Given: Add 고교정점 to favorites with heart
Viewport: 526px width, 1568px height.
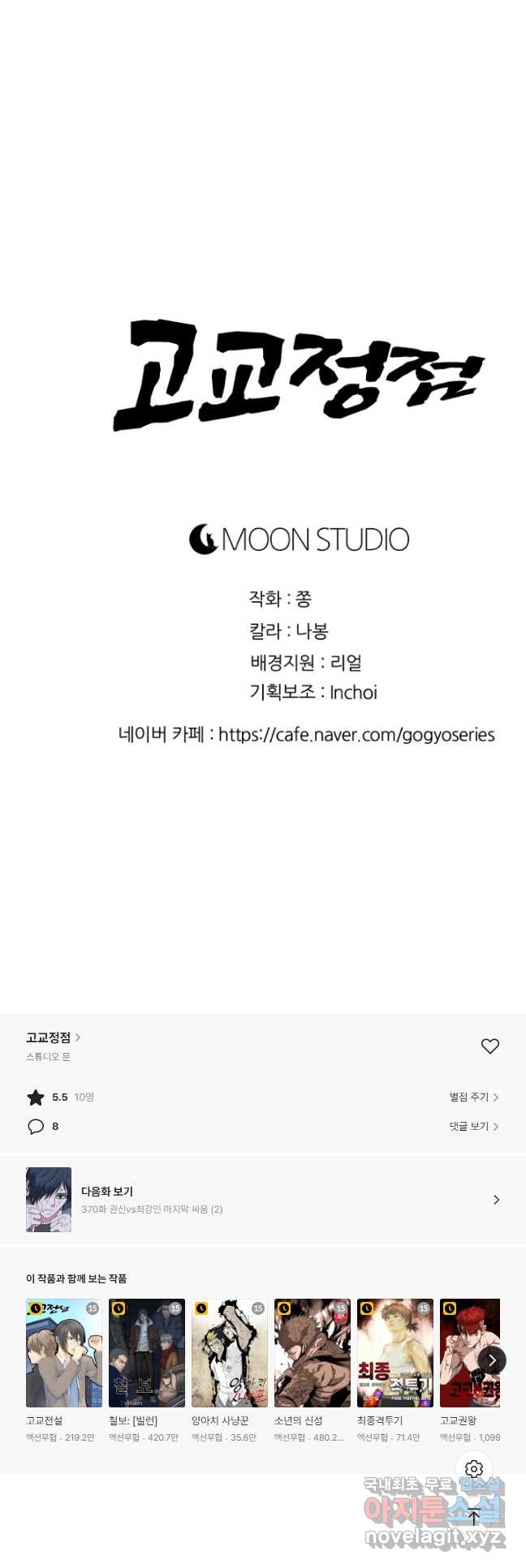Looking at the screenshot, I should tap(489, 1046).
